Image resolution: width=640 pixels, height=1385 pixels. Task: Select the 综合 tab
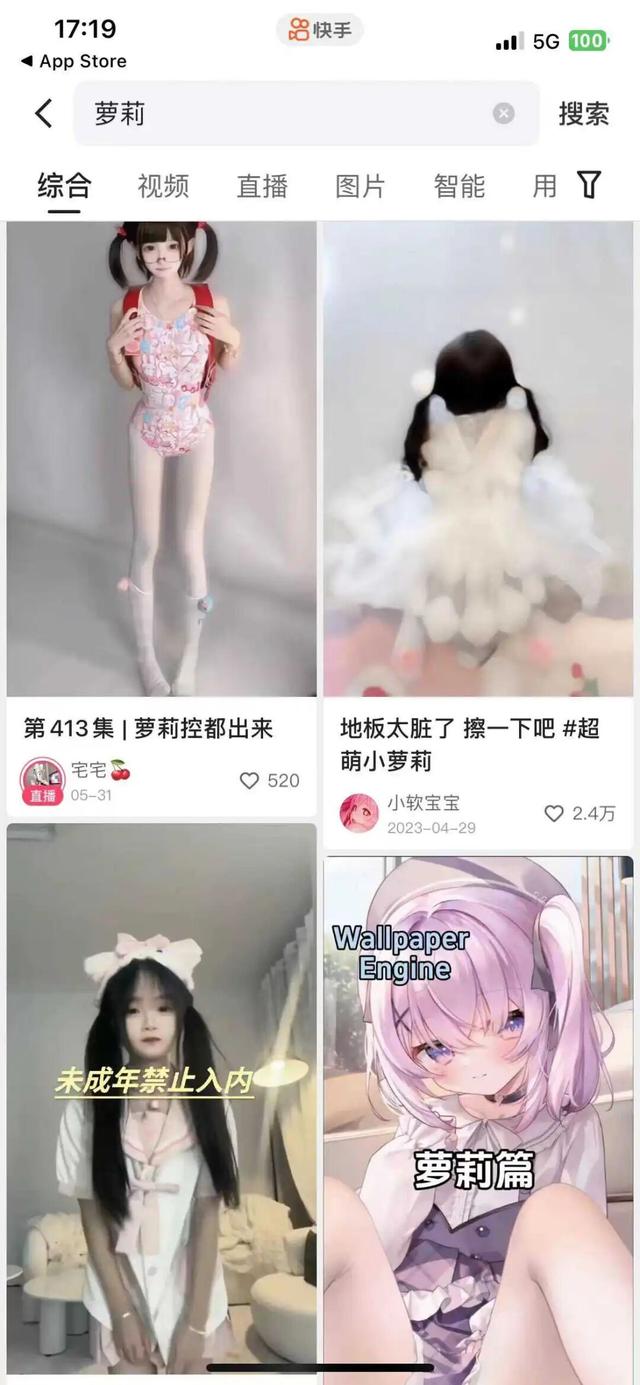64,185
